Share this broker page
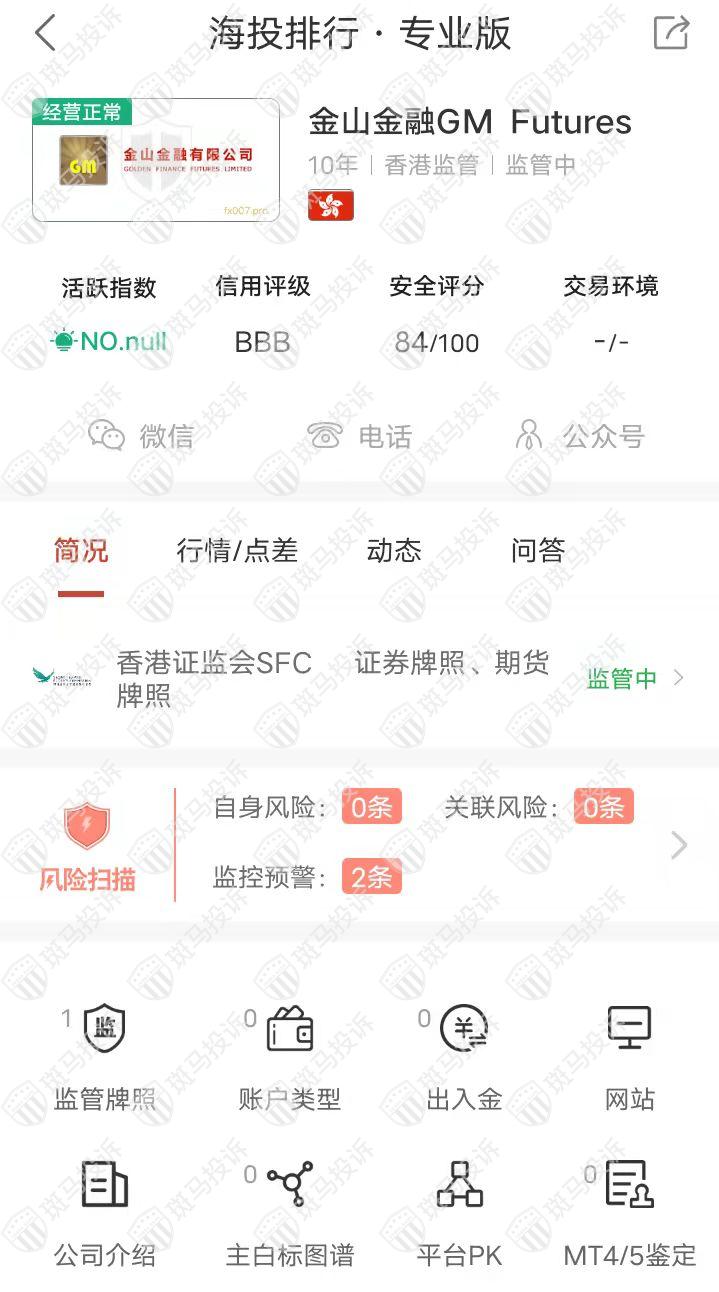719x1292 pixels. pos(671,33)
